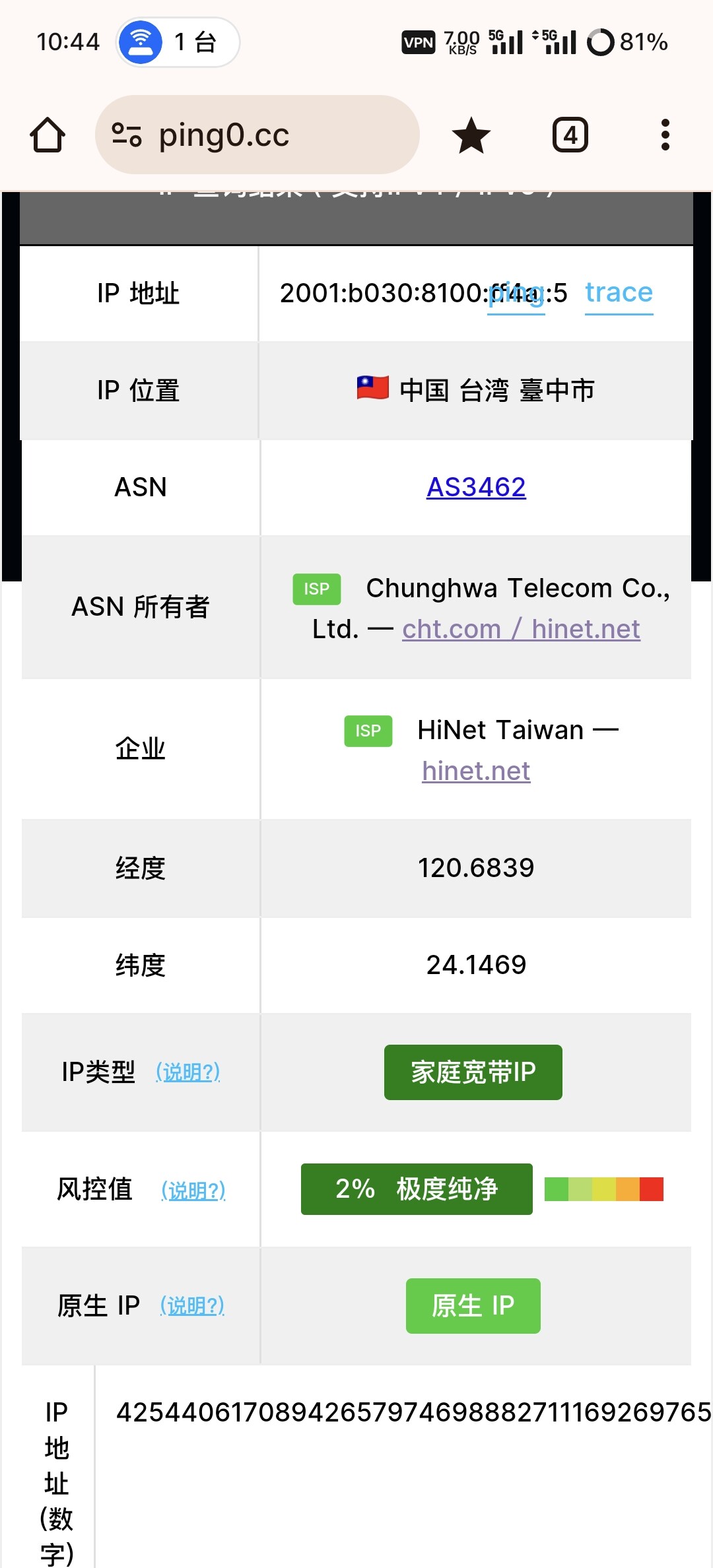This screenshot has width=713, height=1568.
Task: Bookmark this page with the star
Action: coord(471,135)
